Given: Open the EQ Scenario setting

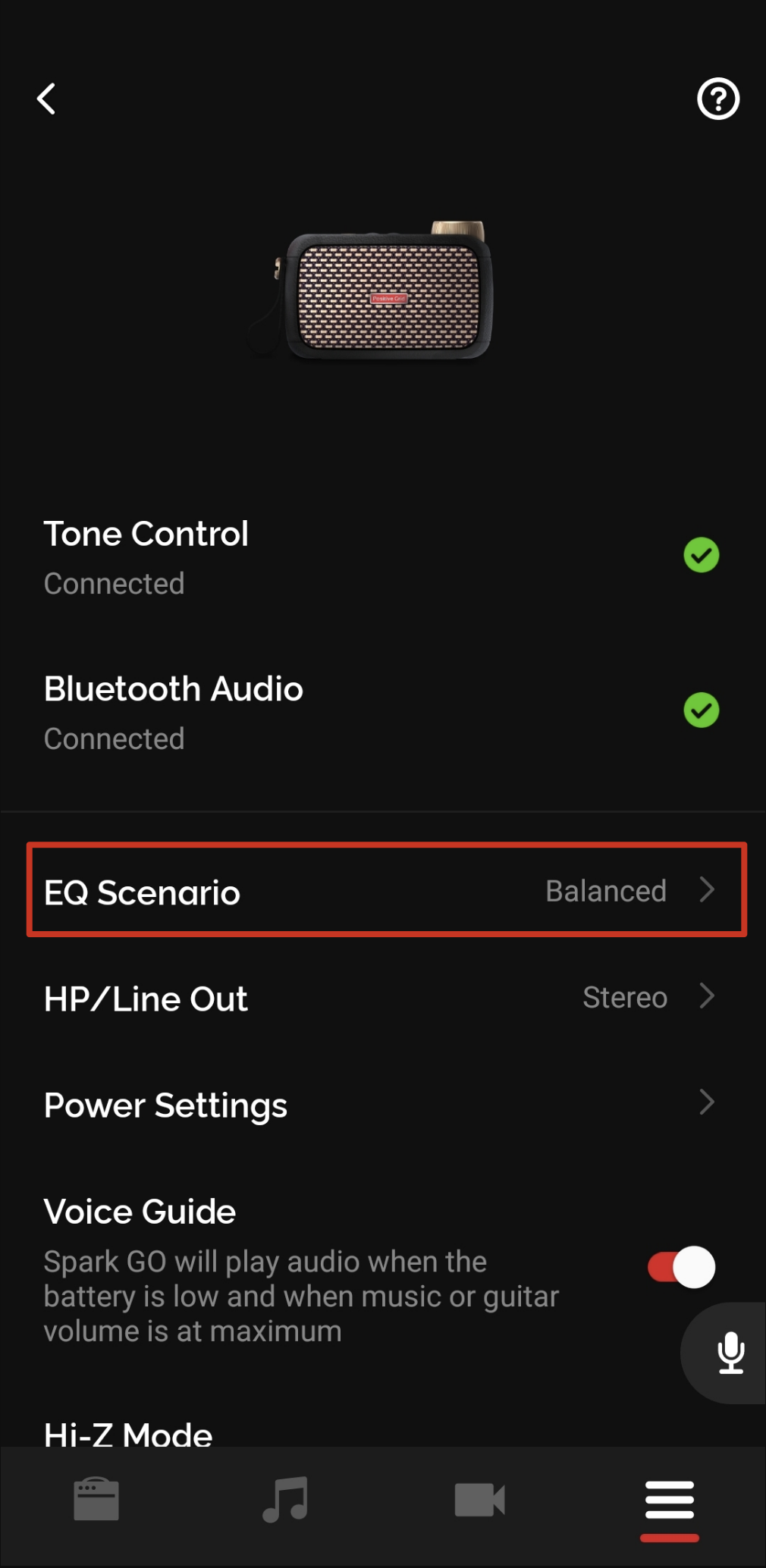Looking at the screenshot, I should [x=387, y=890].
